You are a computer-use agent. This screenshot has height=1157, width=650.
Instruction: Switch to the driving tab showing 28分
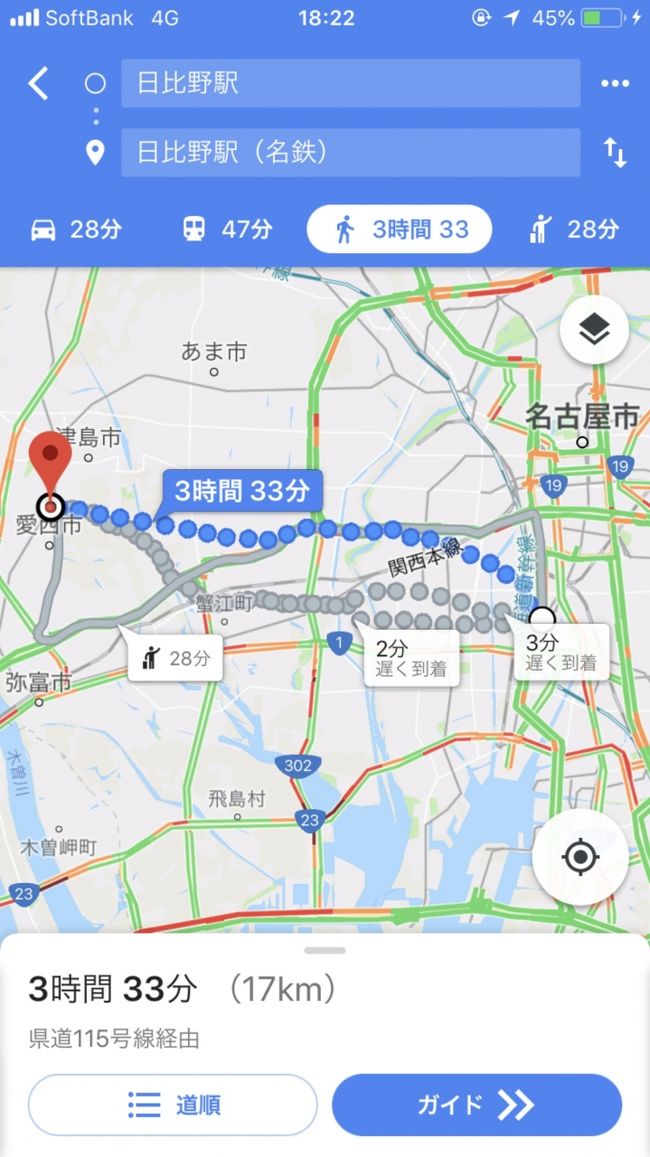pos(76,230)
